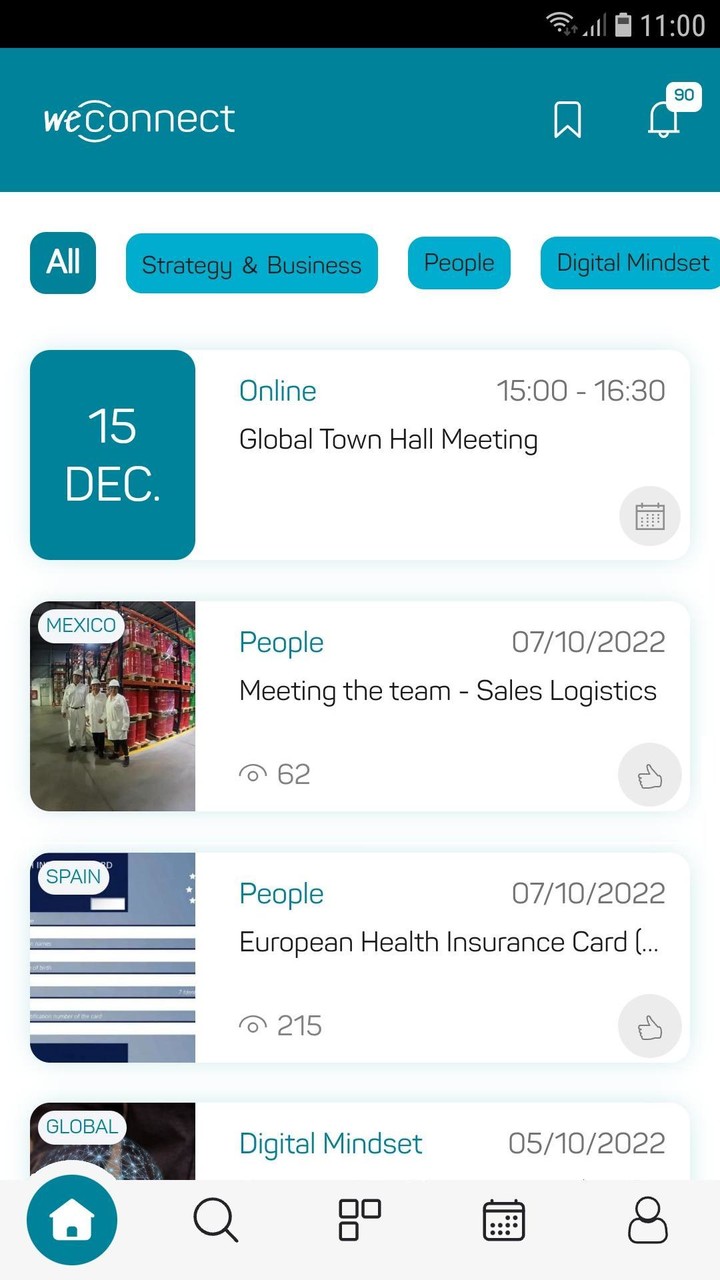Add Global Town Hall Meeting to calendar

650,516
